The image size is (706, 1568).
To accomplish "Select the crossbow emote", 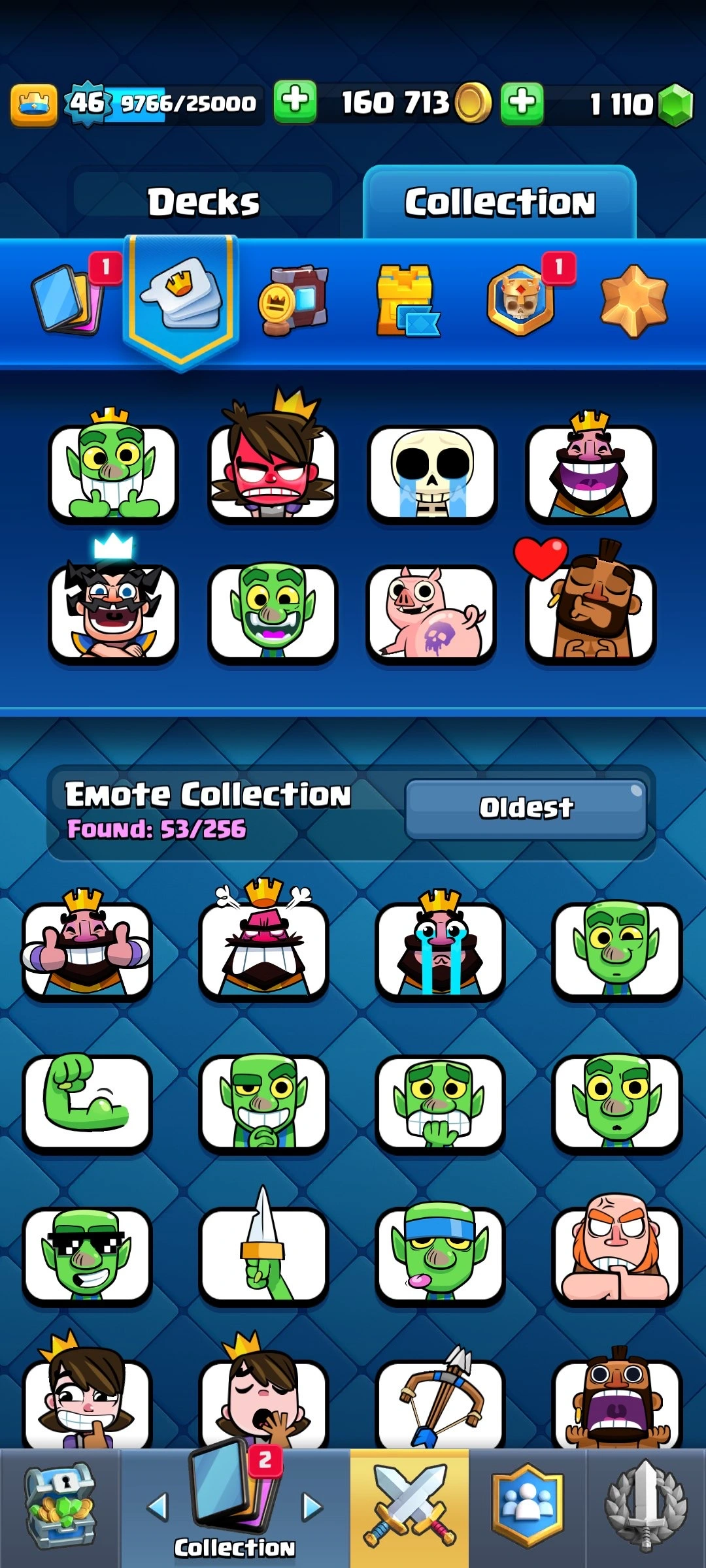I will [x=440, y=1401].
